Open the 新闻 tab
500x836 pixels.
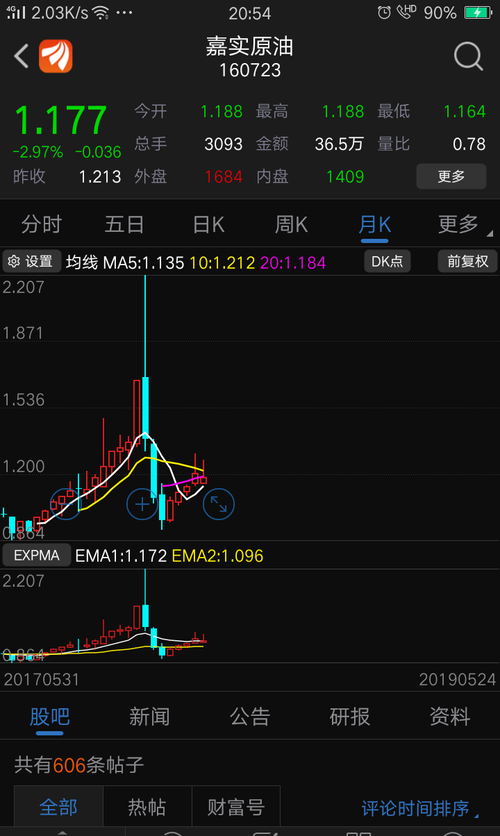pyautogui.click(x=149, y=717)
